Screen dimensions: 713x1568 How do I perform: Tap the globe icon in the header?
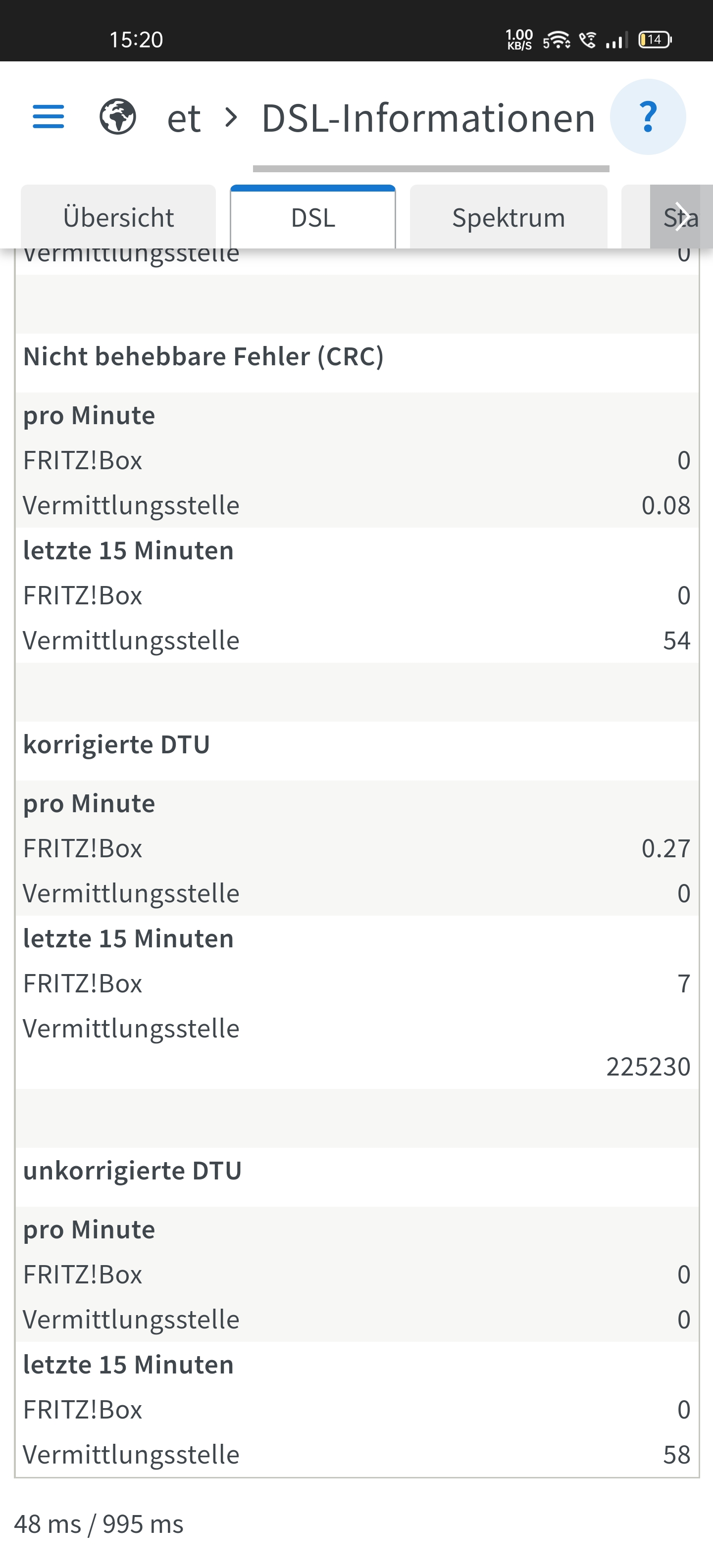[117, 117]
